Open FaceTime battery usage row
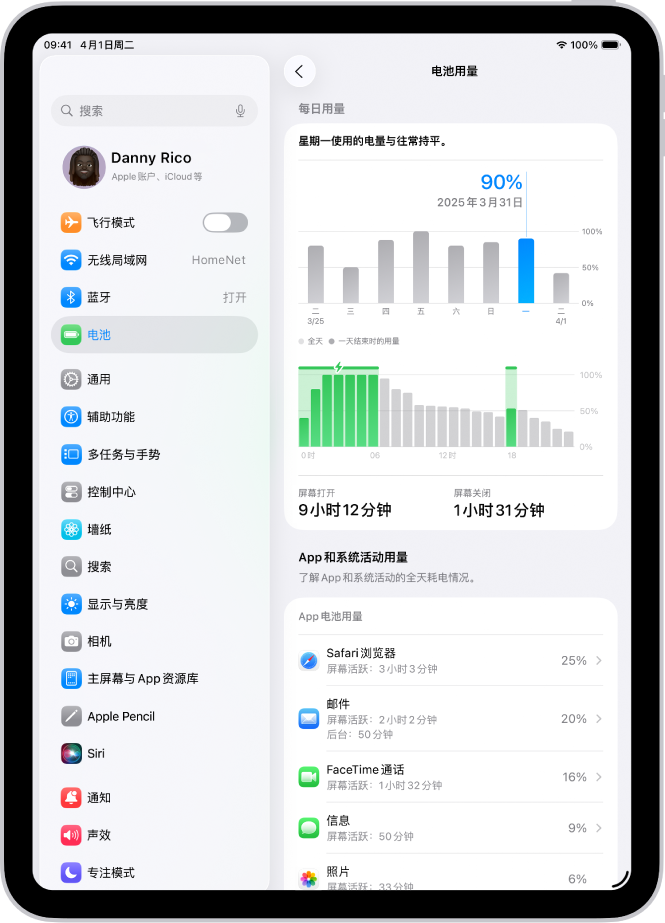 450,777
